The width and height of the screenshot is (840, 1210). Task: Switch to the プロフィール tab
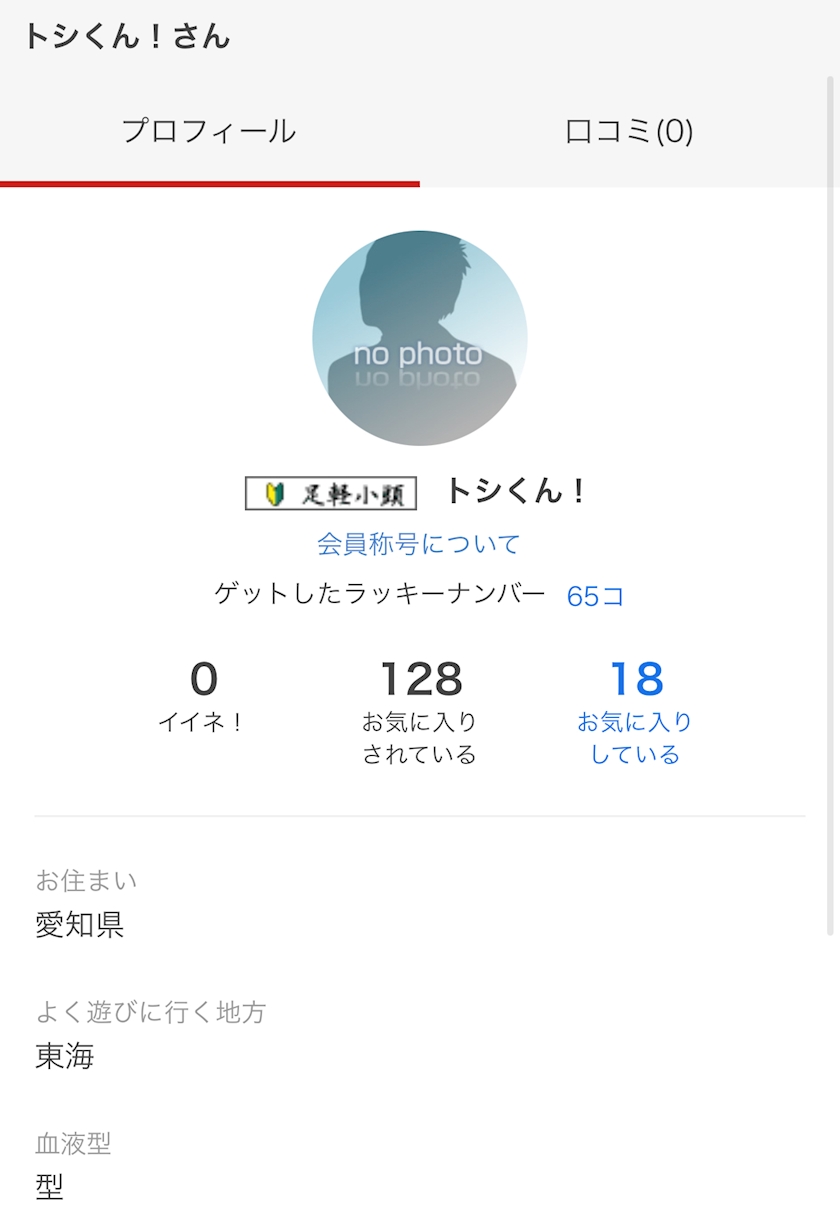click(209, 131)
